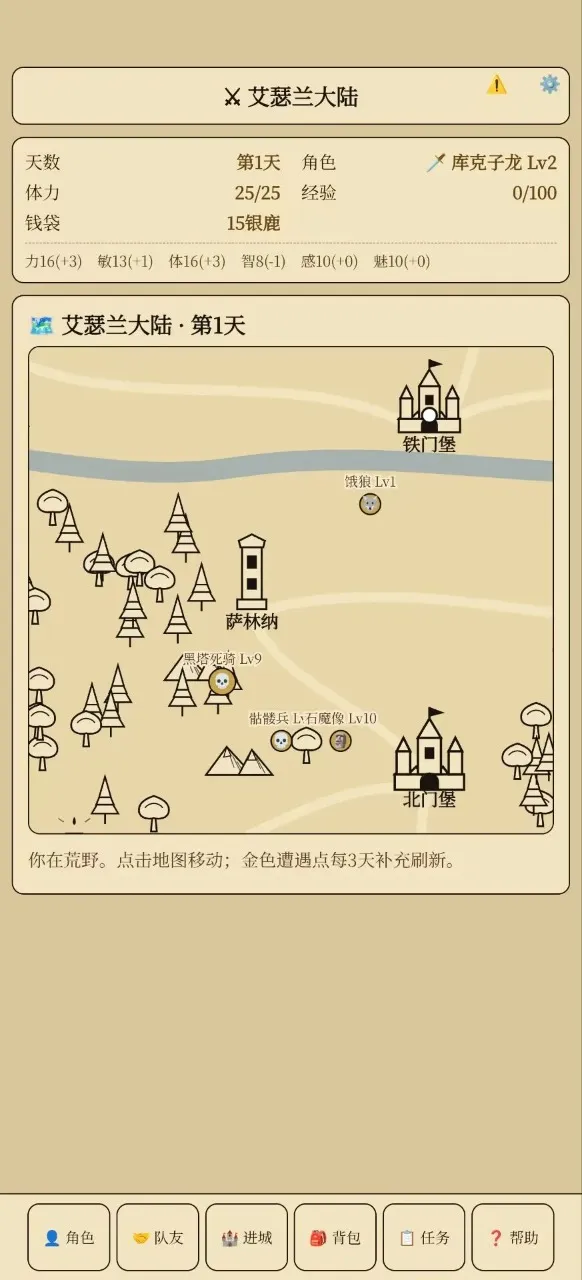Tap the 骷髅兵 skeleton encounter marker
Image resolution: width=582 pixels, height=1280 pixels.
[x=282, y=741]
